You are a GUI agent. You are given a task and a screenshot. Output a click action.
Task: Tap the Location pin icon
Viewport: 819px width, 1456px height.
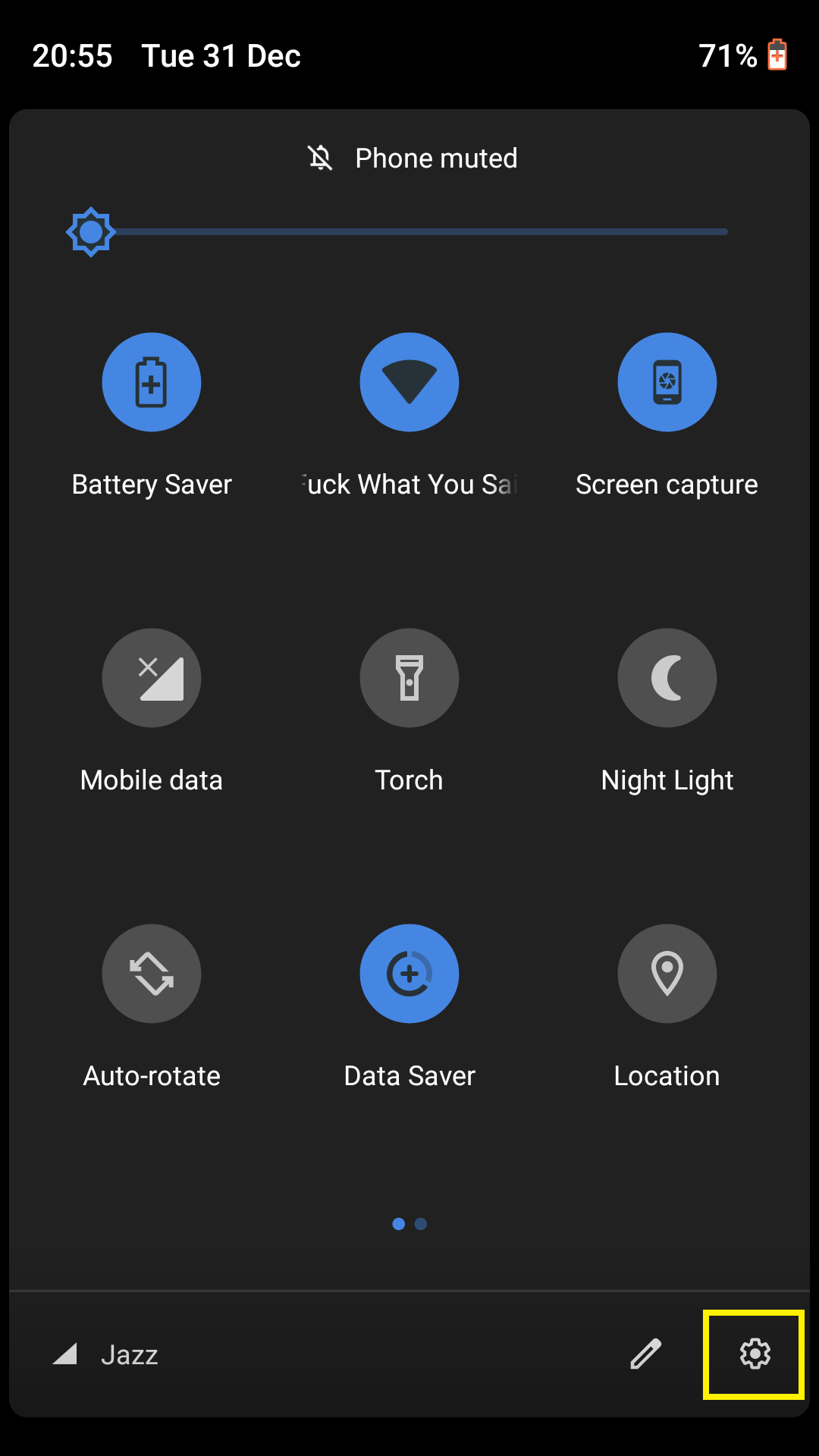point(667,974)
